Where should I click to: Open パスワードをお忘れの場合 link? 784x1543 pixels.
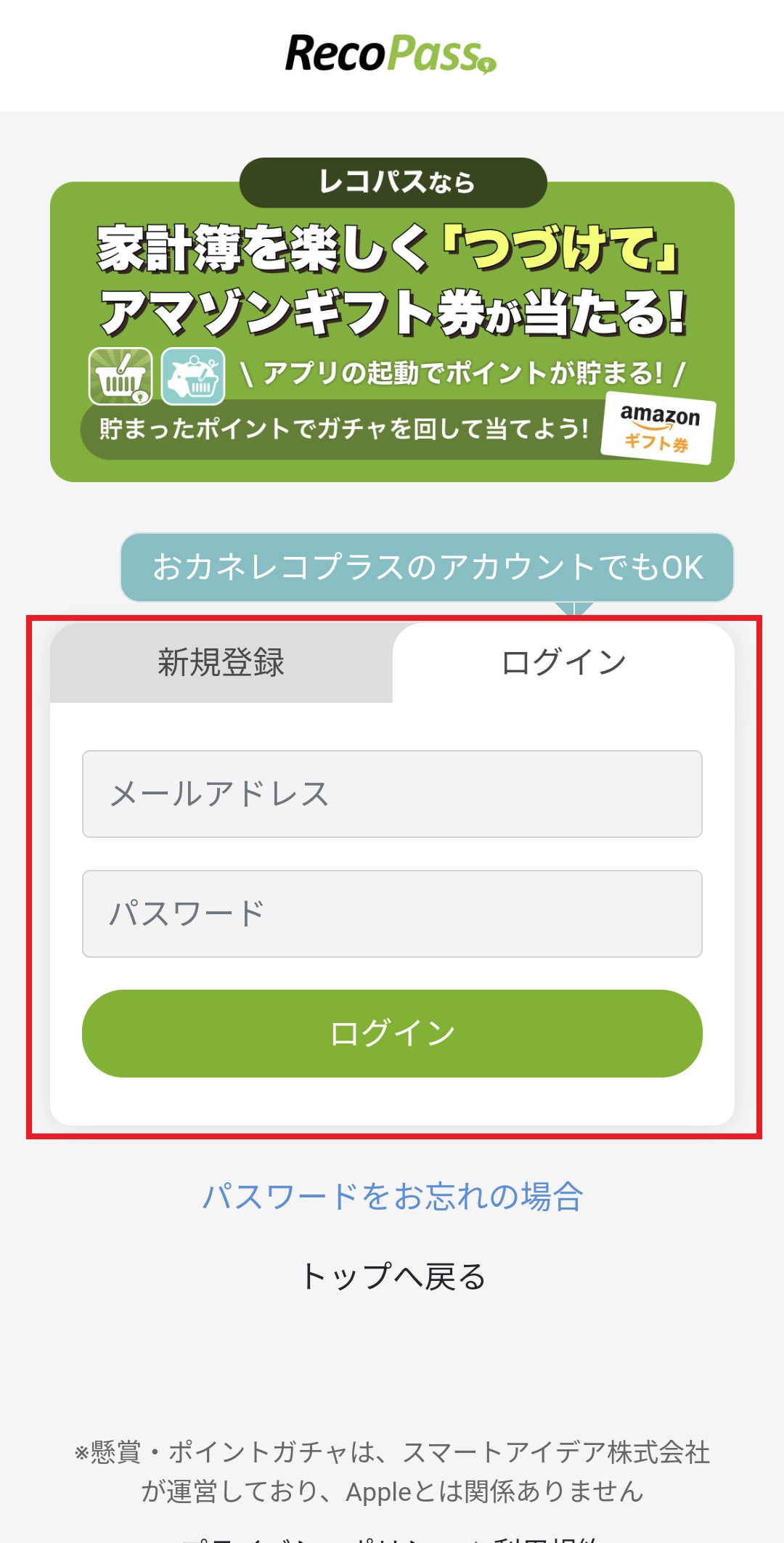(392, 1197)
